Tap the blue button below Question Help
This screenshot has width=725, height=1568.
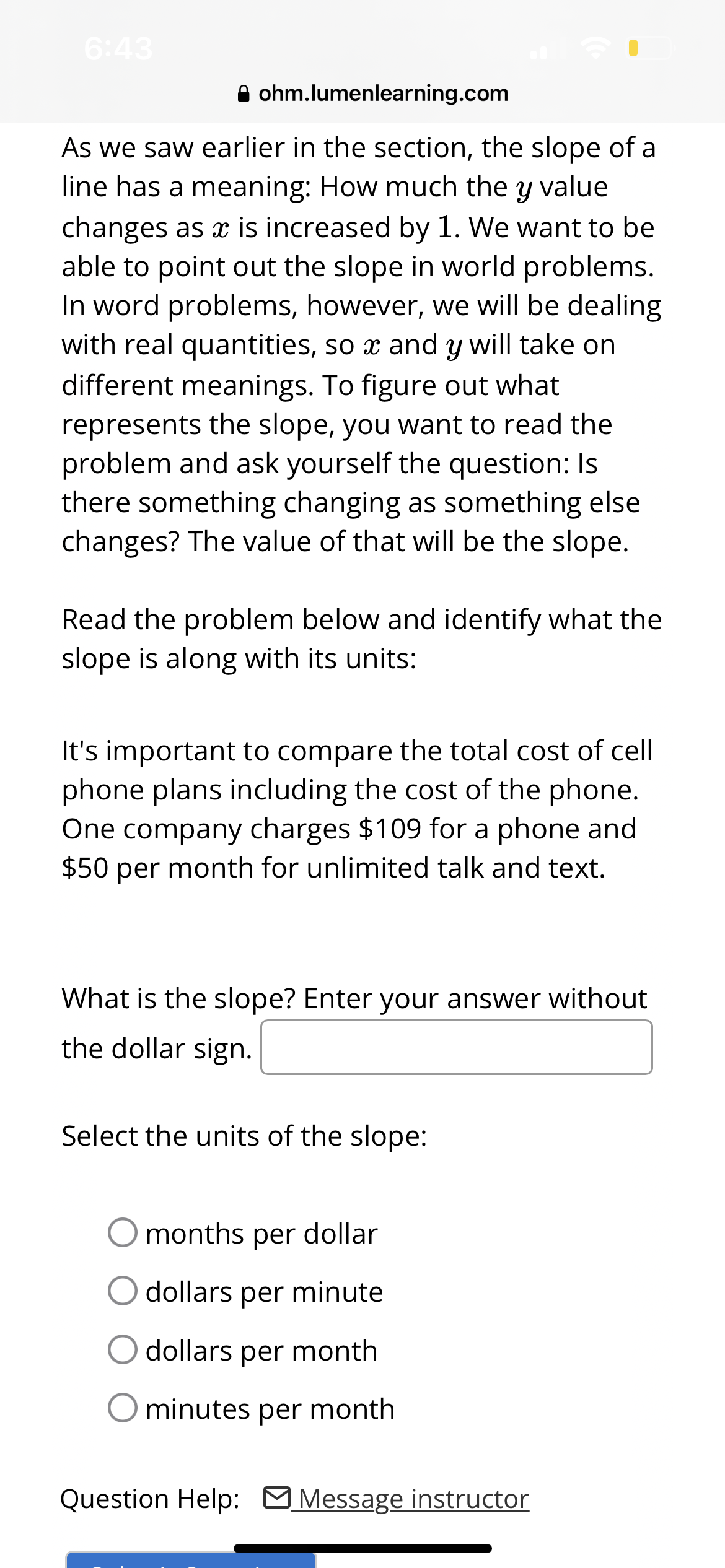click(x=191, y=1561)
